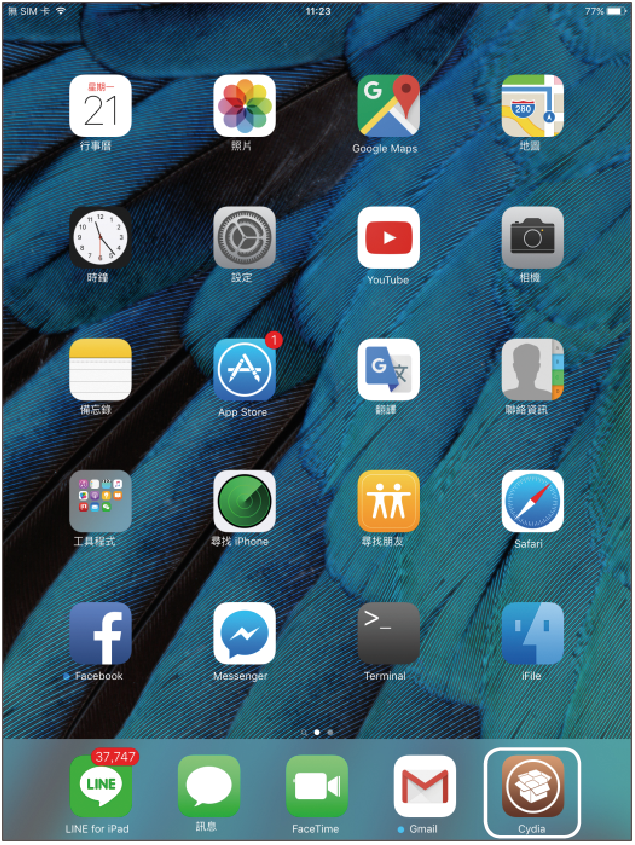Image resolution: width=635 pixels, height=845 pixels.
Task: Open the Camera app
Action: click(532, 238)
